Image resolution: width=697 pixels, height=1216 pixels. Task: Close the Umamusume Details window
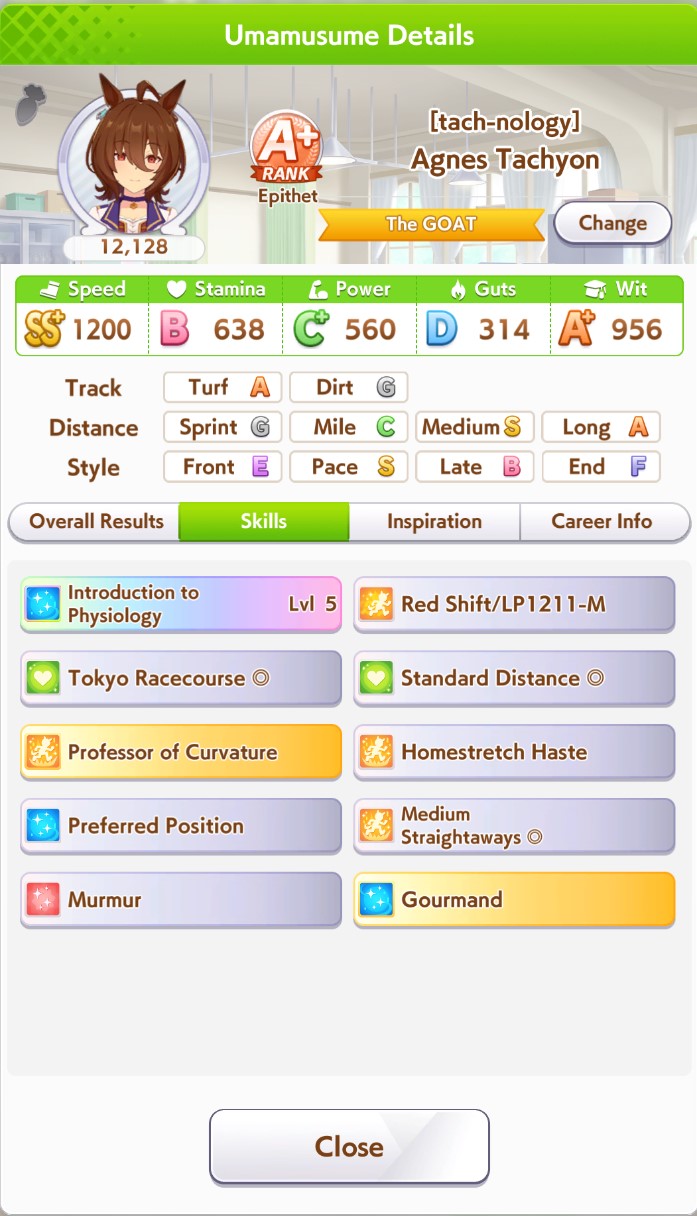(349, 1147)
